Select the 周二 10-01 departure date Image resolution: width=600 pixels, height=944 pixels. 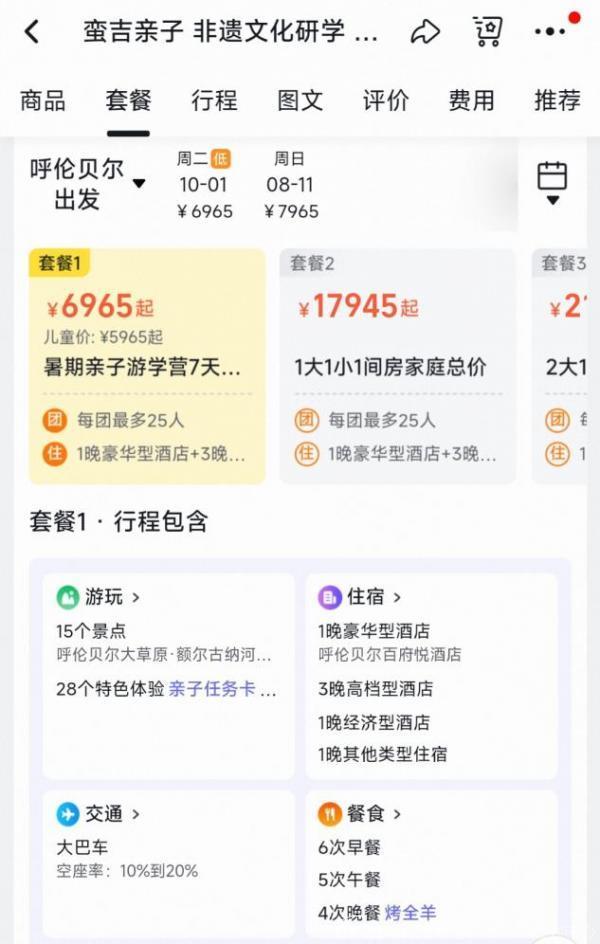point(204,185)
